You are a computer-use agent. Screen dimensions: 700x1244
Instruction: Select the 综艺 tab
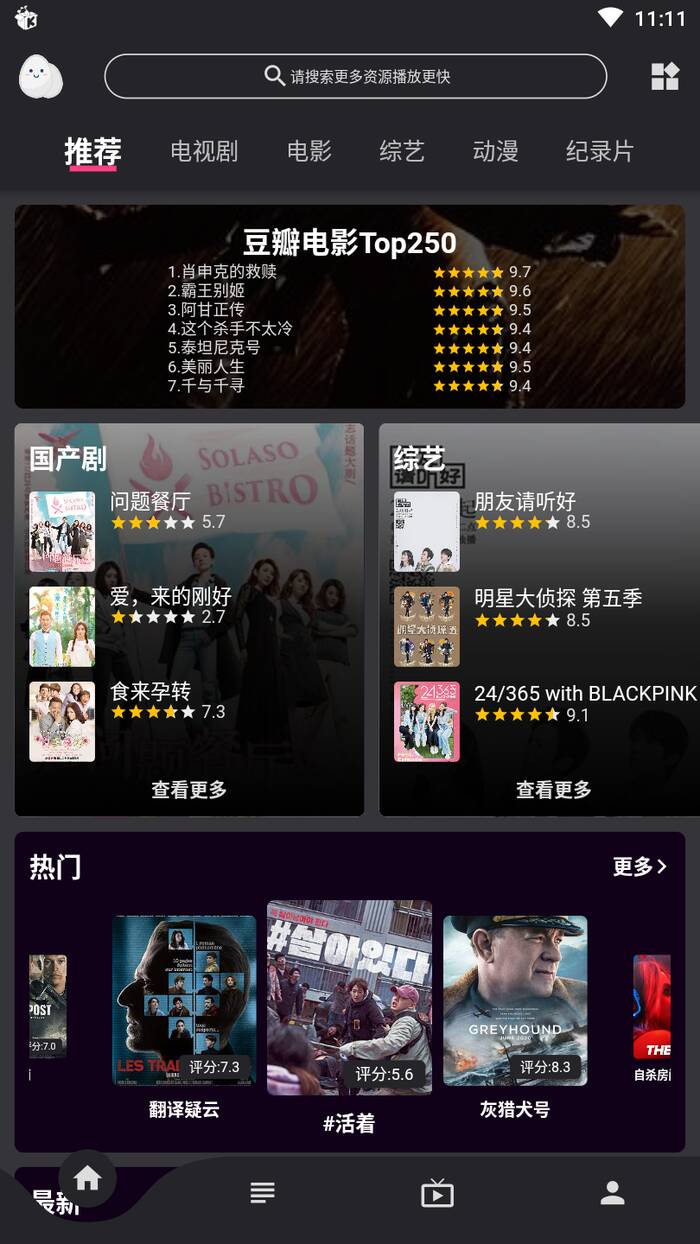click(x=402, y=151)
